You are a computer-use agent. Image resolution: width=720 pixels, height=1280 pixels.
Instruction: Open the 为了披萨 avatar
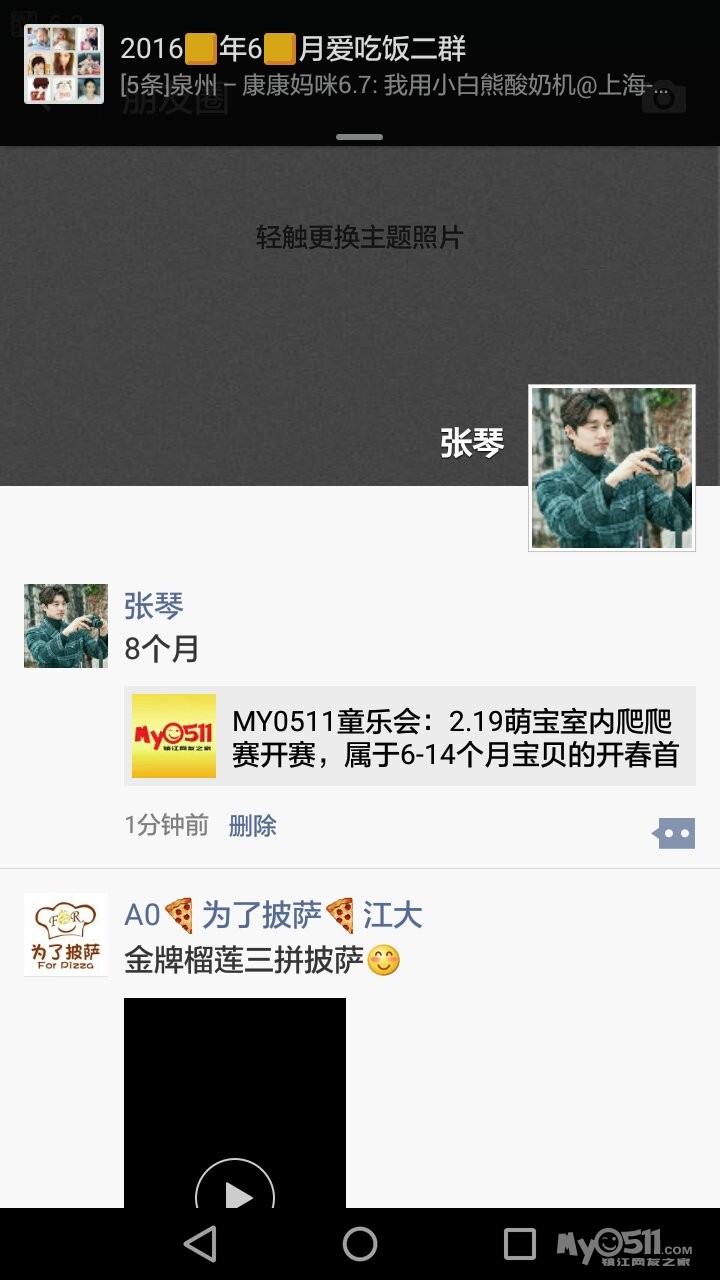[66, 935]
